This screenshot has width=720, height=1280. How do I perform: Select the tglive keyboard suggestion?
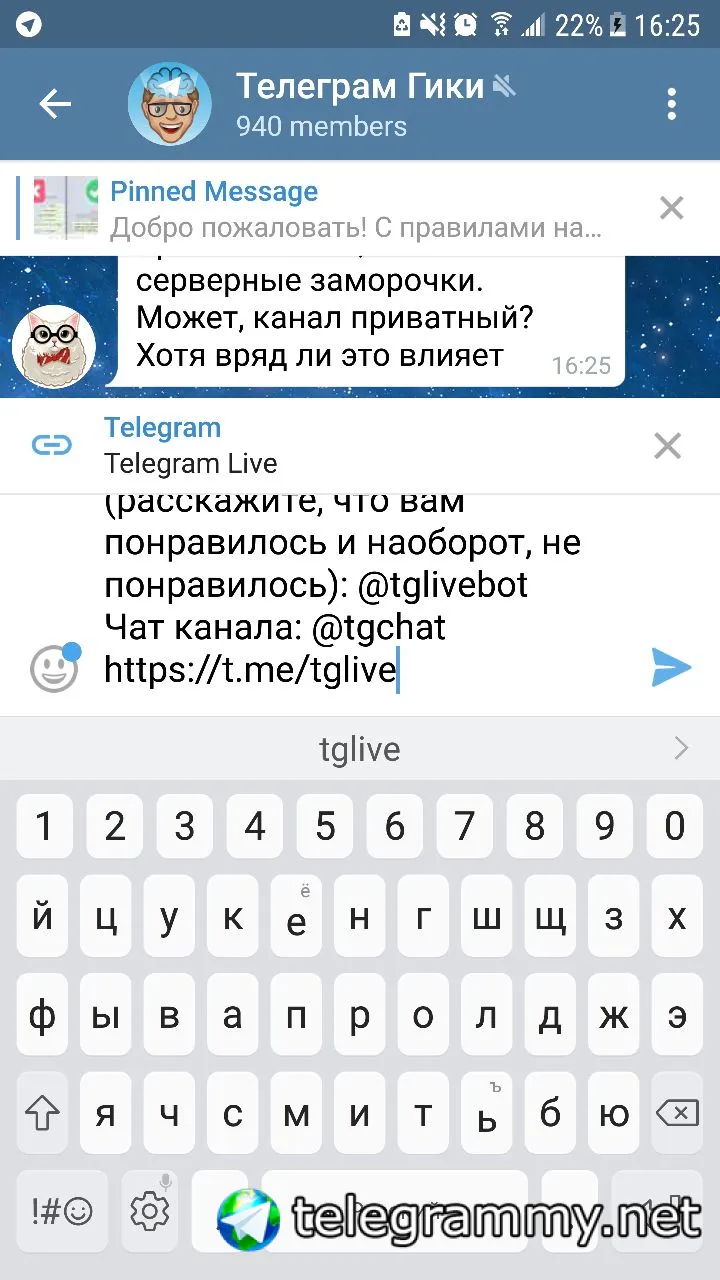tap(359, 749)
